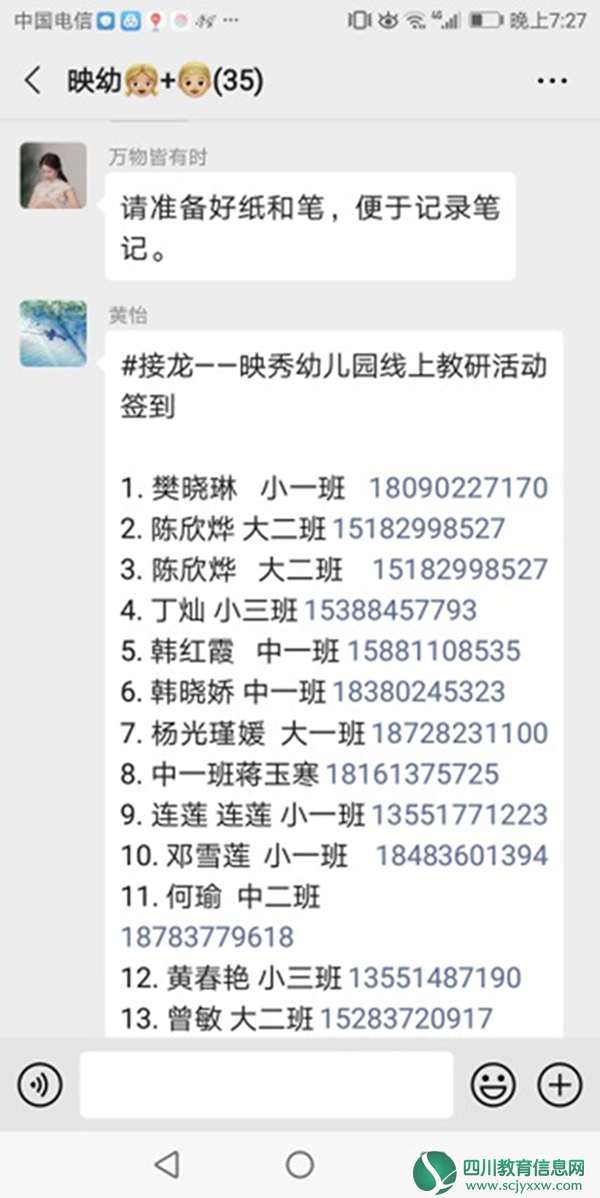Tap phone number 18783779618

(207, 937)
